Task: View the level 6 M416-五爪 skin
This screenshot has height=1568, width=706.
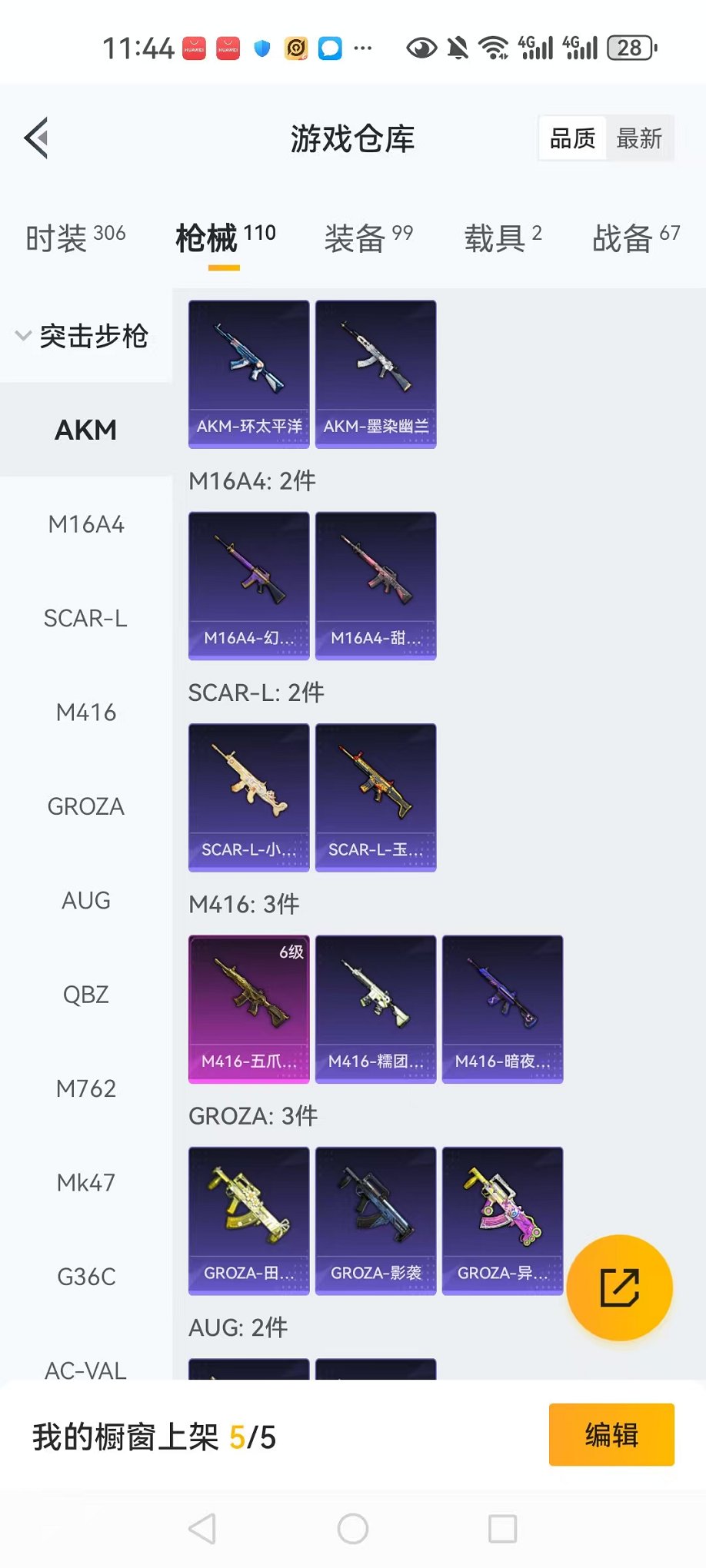Action: coord(249,1008)
